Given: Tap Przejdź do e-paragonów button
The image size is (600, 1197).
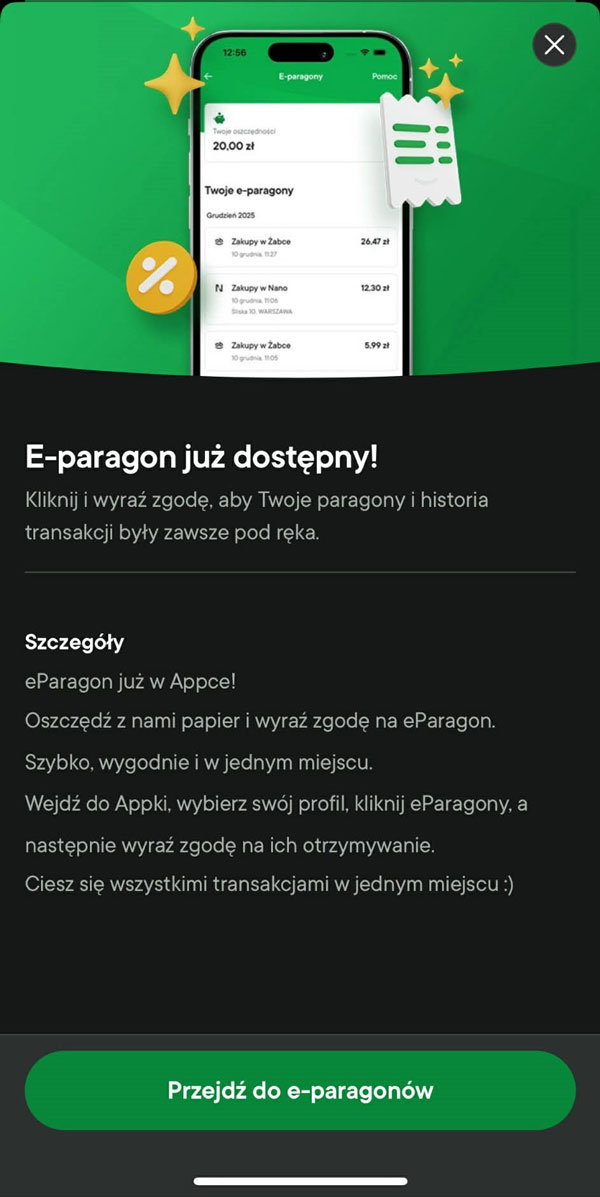Looking at the screenshot, I should coord(300,1090).
